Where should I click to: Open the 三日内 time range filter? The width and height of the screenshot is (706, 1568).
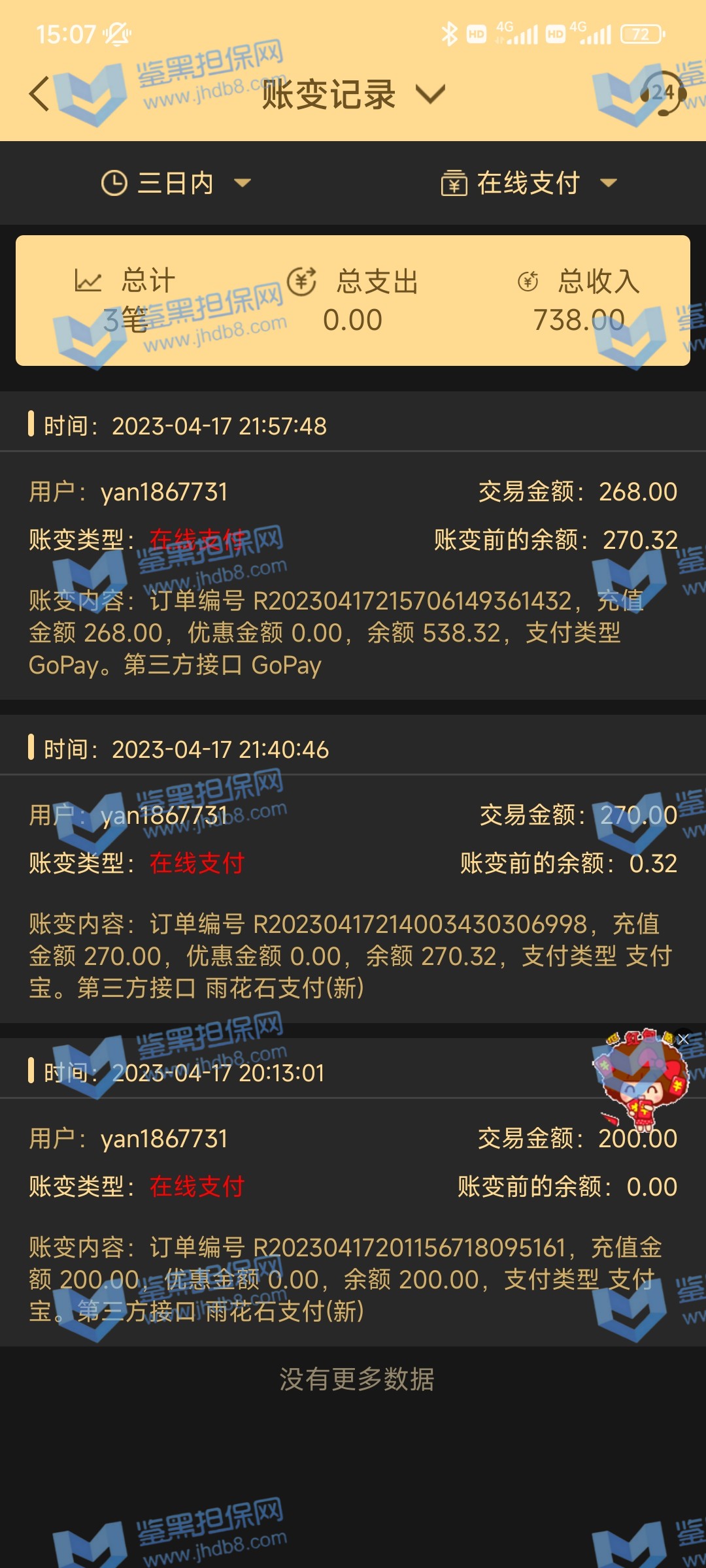[176, 183]
